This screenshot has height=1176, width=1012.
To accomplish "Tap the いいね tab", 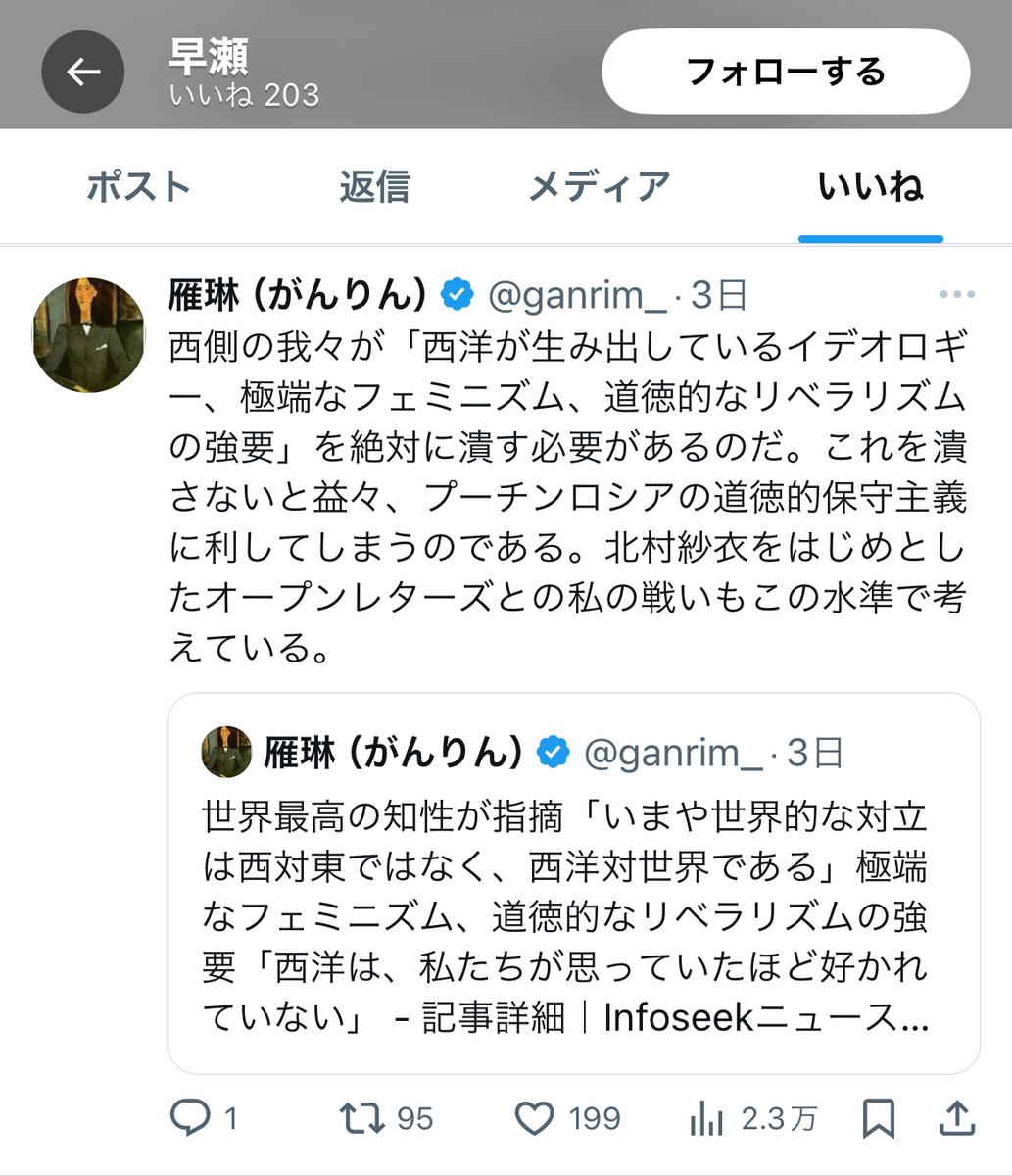I will 870,186.
